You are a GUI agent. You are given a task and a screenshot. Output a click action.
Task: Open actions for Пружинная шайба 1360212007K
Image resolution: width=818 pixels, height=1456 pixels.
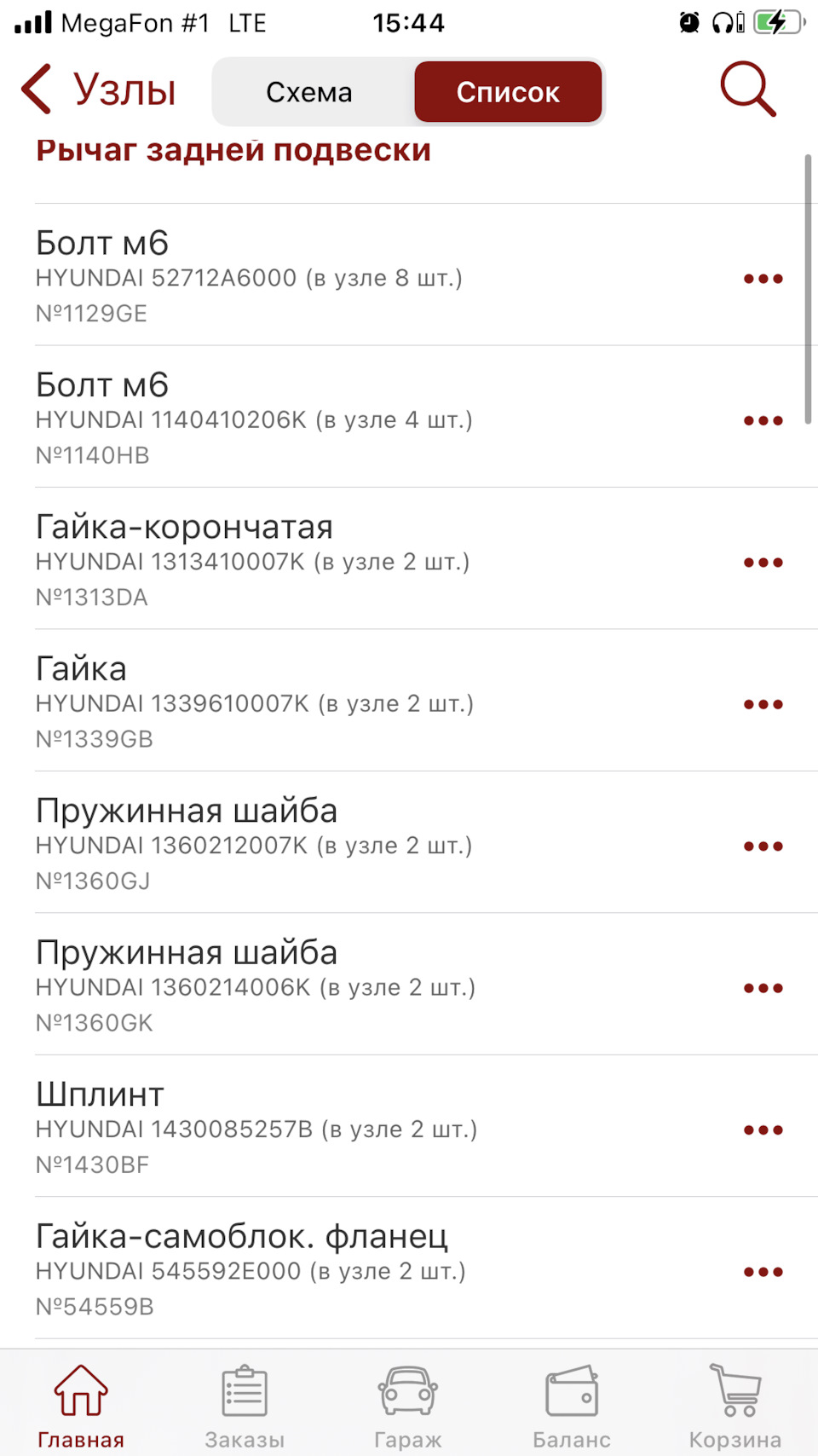pyautogui.click(x=763, y=845)
